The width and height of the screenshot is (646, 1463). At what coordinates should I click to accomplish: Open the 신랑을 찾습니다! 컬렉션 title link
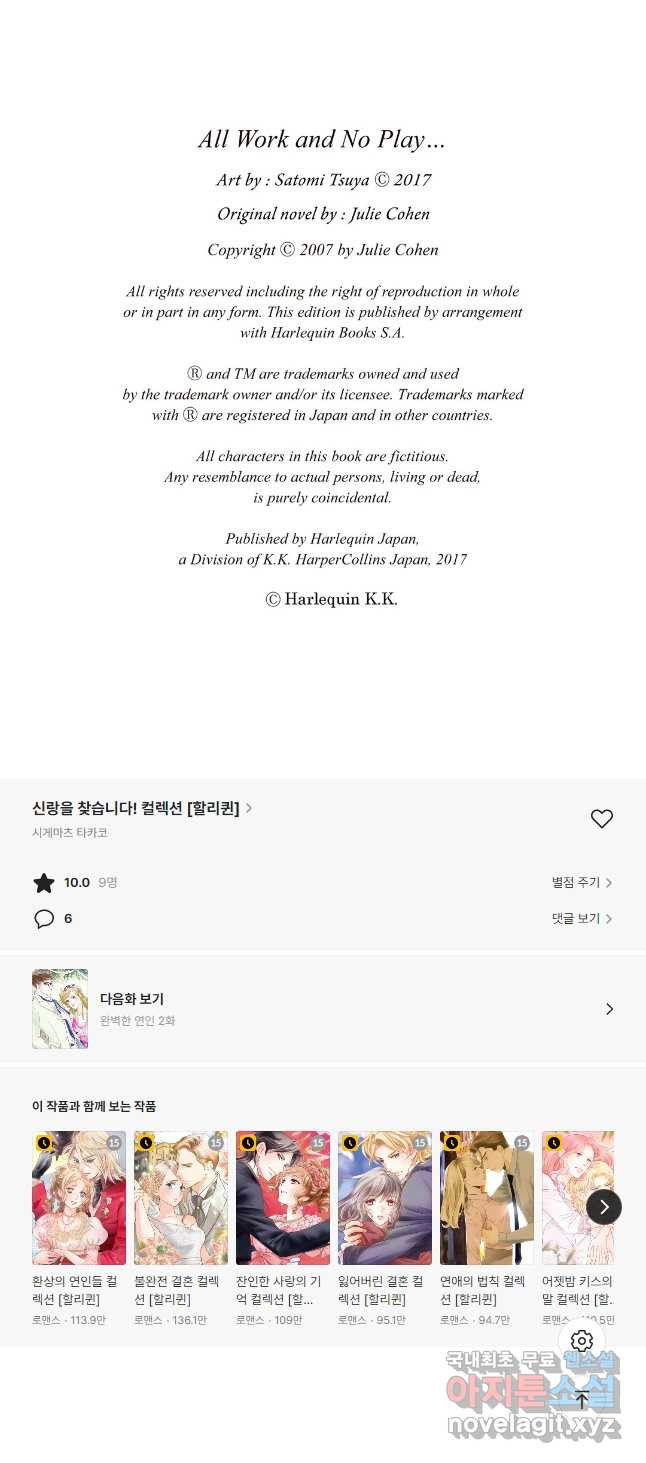[142, 808]
